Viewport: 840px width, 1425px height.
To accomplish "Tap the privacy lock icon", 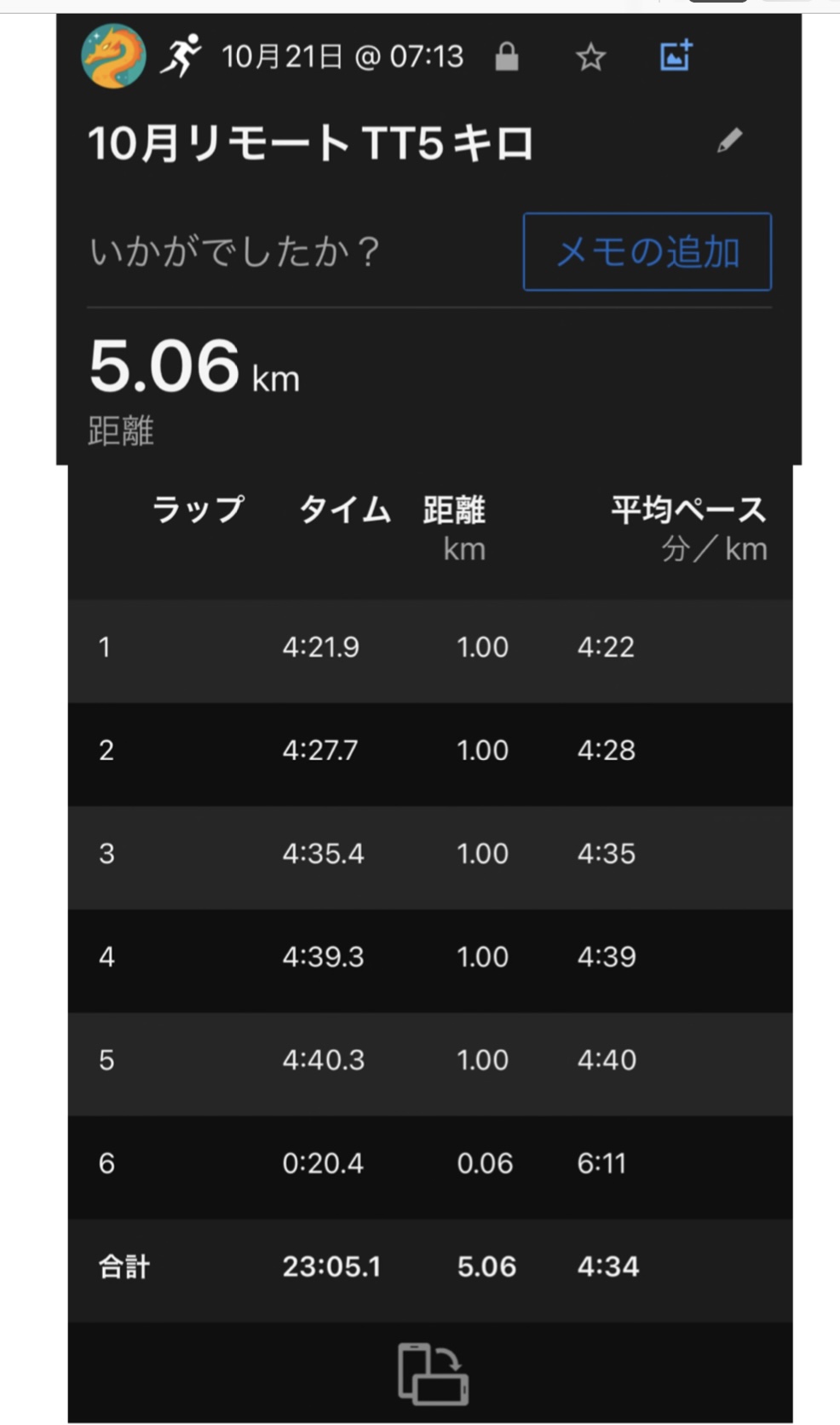I will pyautogui.click(x=507, y=57).
